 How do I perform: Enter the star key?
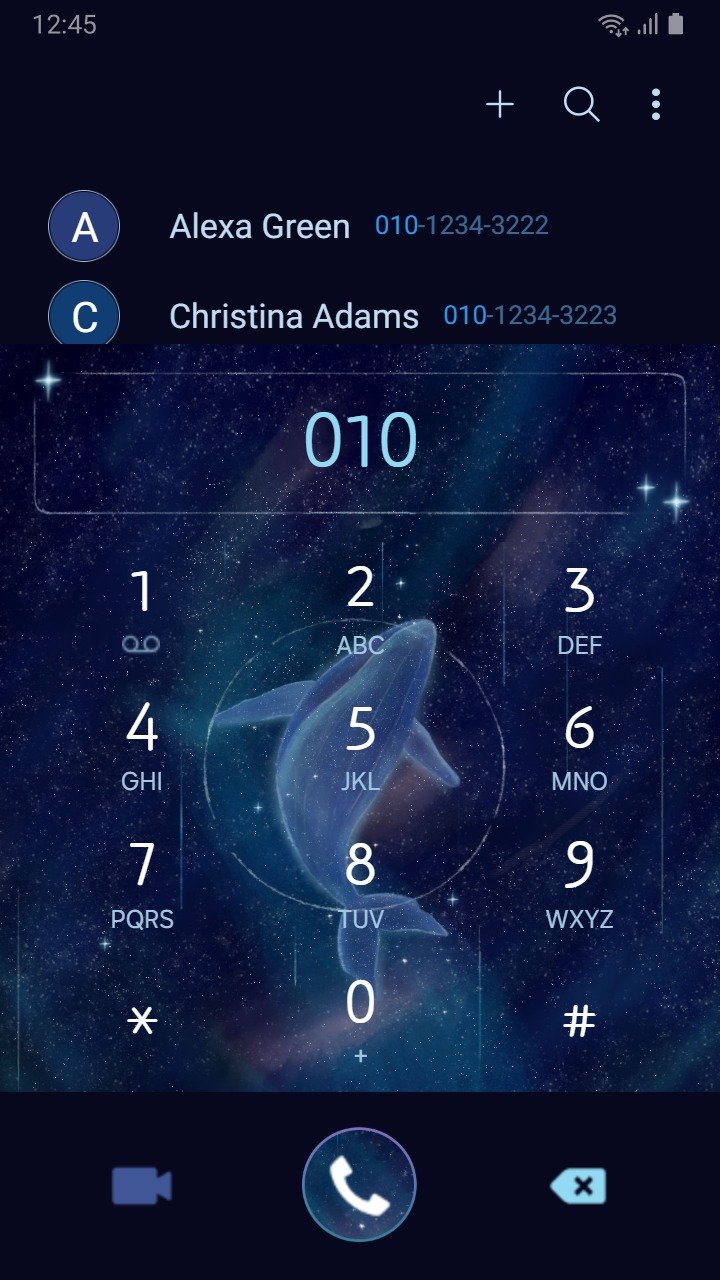pos(143,1021)
